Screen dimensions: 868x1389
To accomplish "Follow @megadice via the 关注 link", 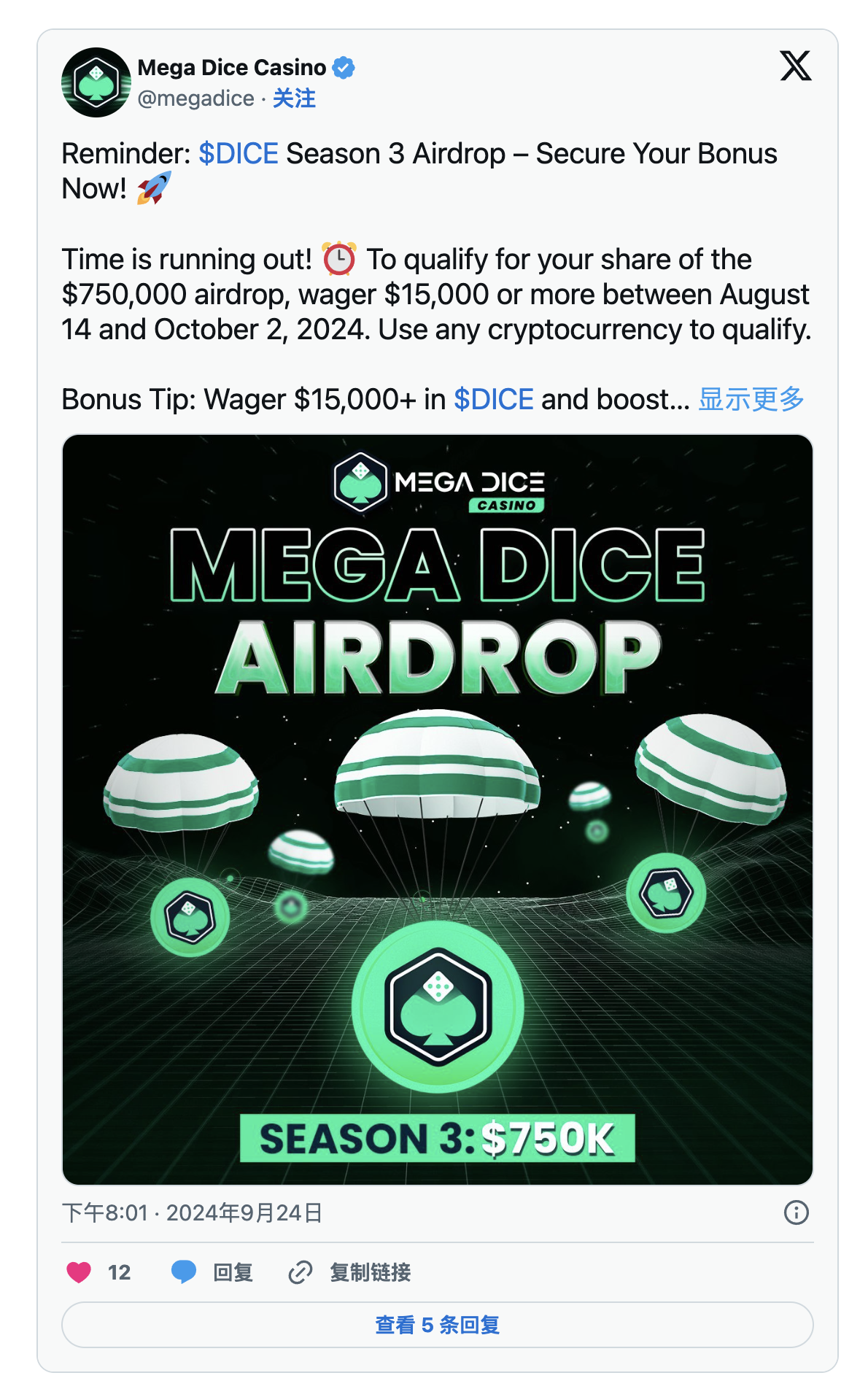I will click(x=294, y=98).
